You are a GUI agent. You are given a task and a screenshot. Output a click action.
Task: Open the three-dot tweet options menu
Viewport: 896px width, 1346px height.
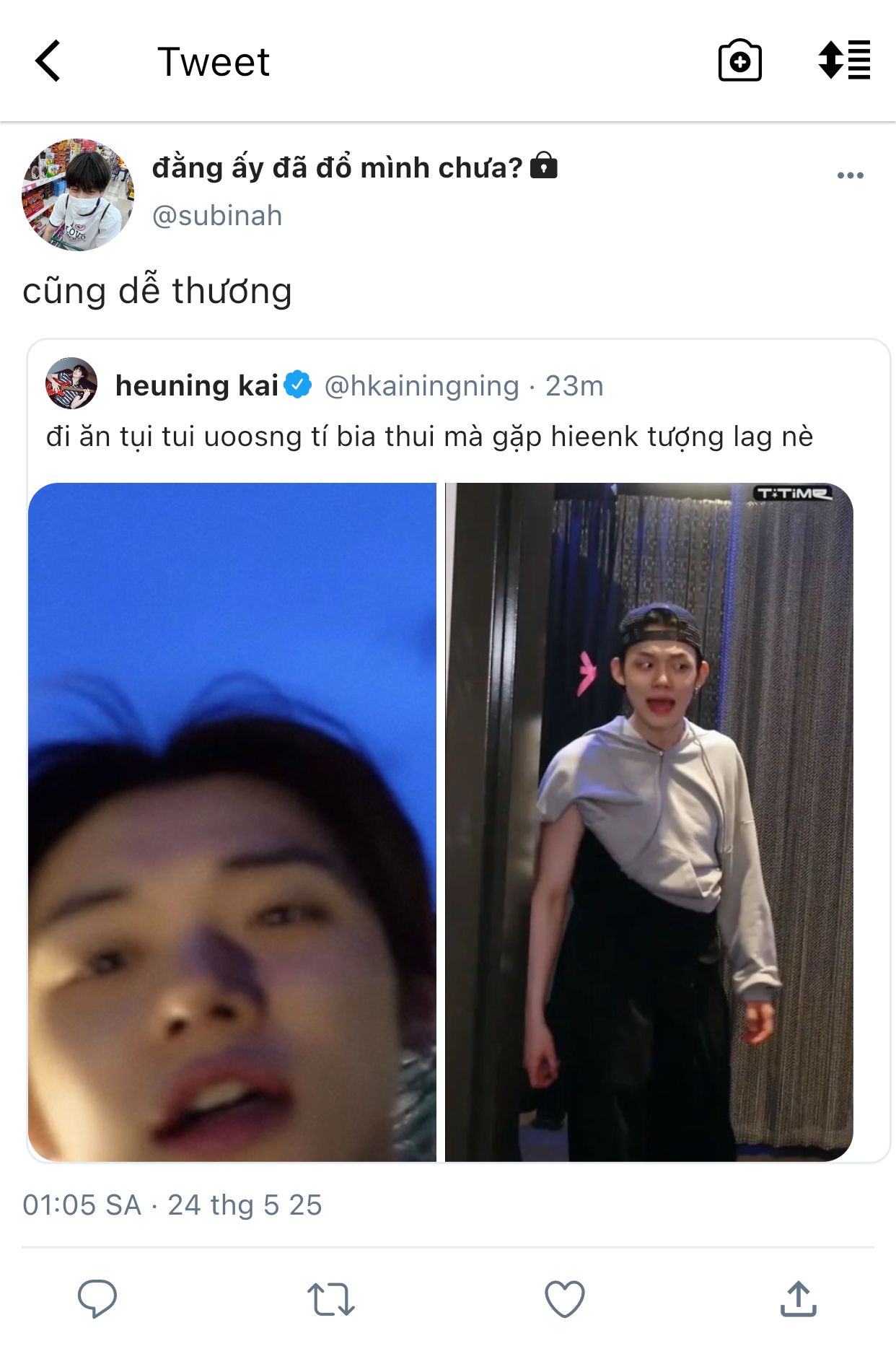click(x=850, y=175)
